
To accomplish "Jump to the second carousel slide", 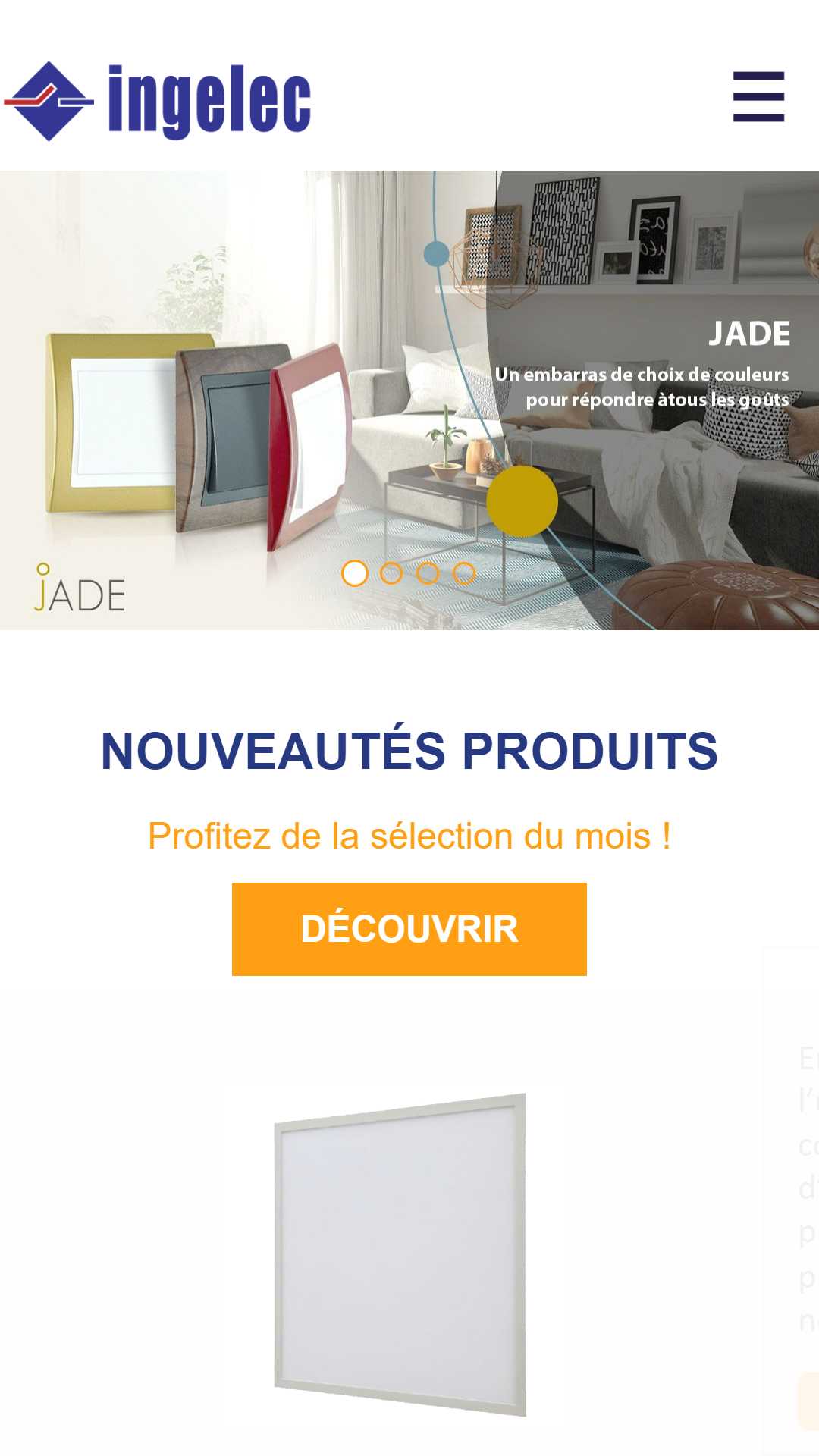I will tap(391, 573).
